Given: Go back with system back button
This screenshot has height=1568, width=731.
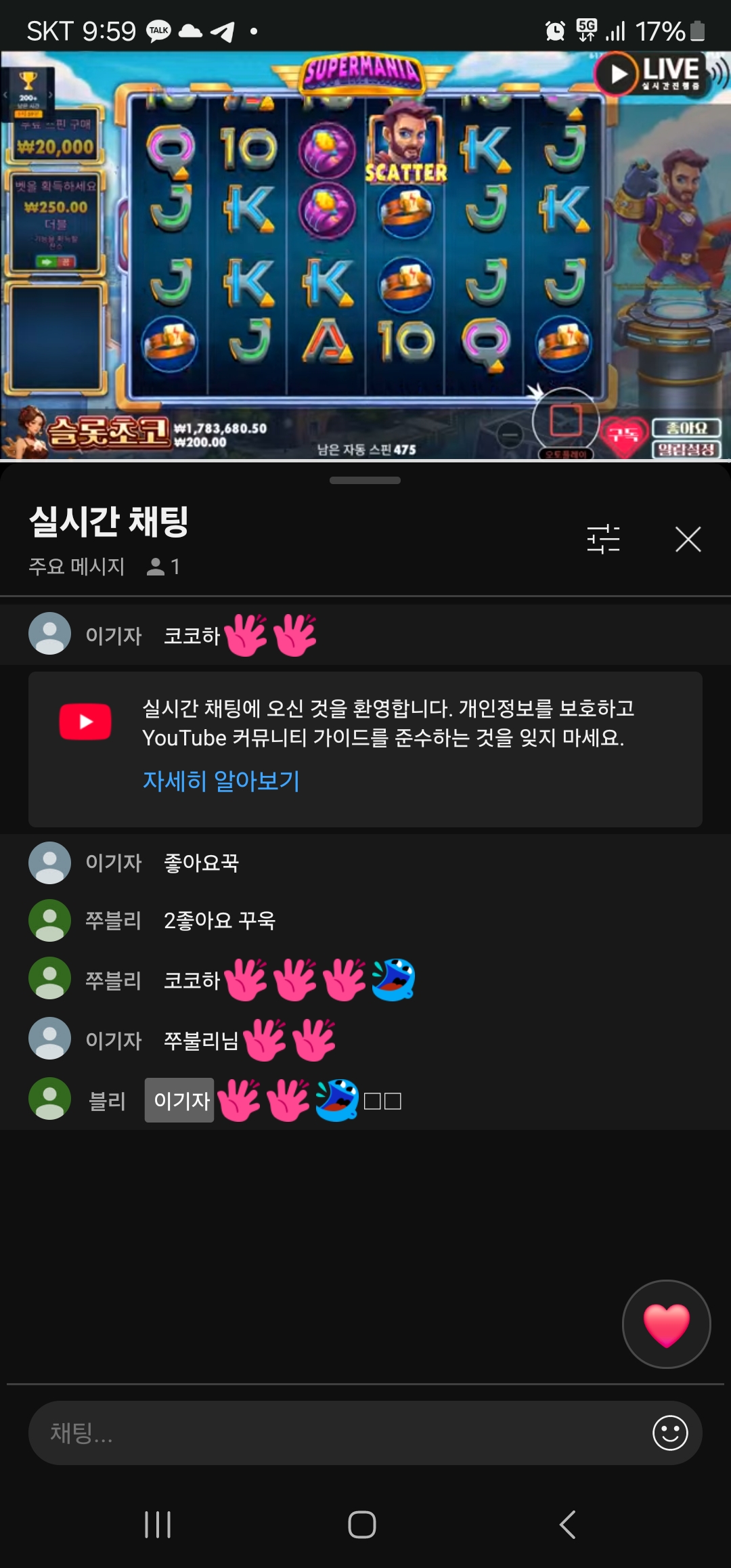Looking at the screenshot, I should [x=567, y=1525].
